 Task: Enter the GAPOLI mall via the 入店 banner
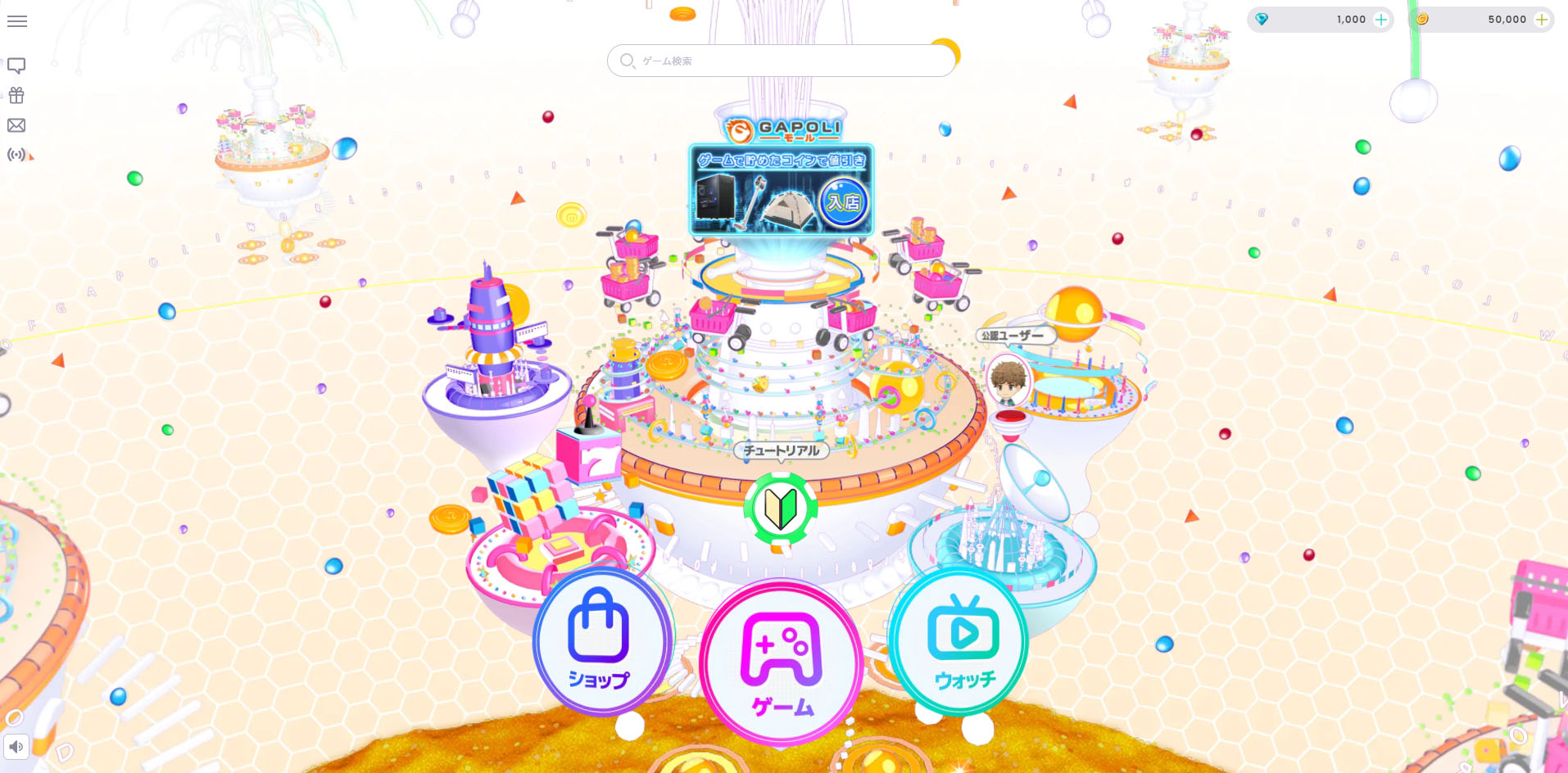844,201
